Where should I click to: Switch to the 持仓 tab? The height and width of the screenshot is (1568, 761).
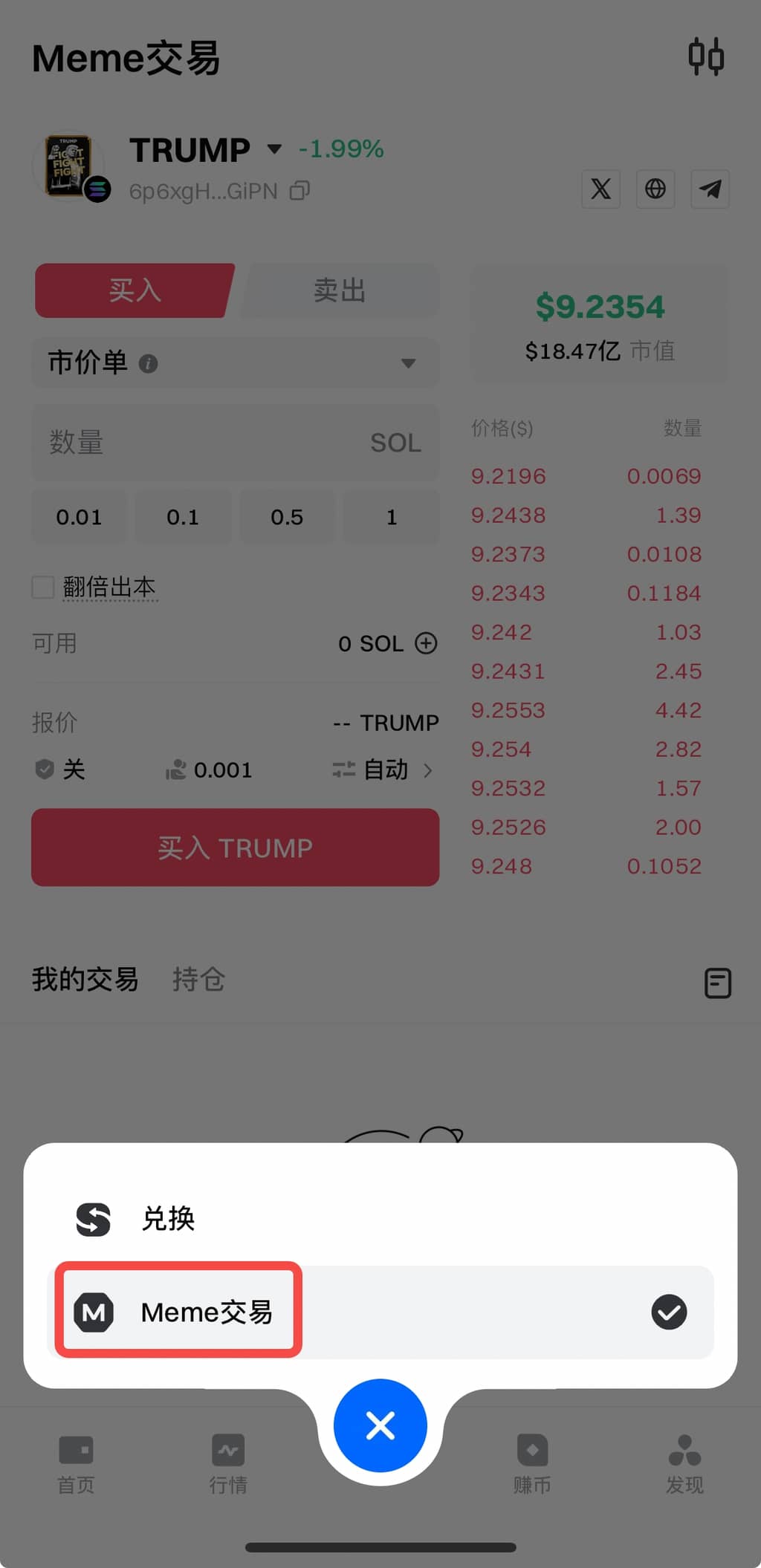coord(198,979)
